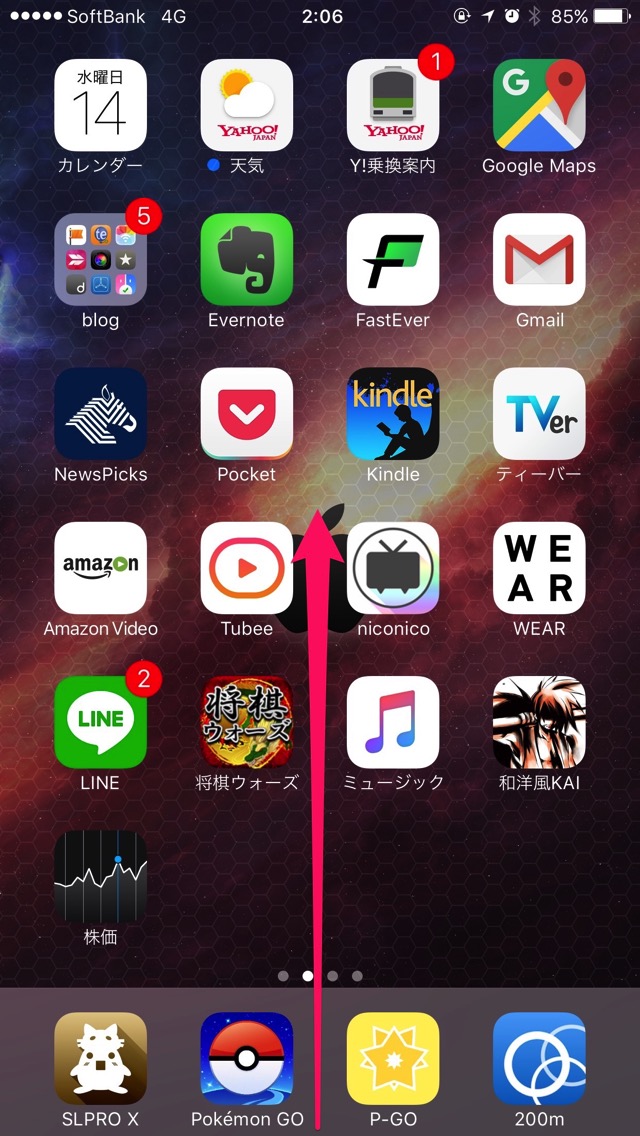The image size is (640, 1136).
Task: Open NewsPicks app
Action: coord(100,414)
